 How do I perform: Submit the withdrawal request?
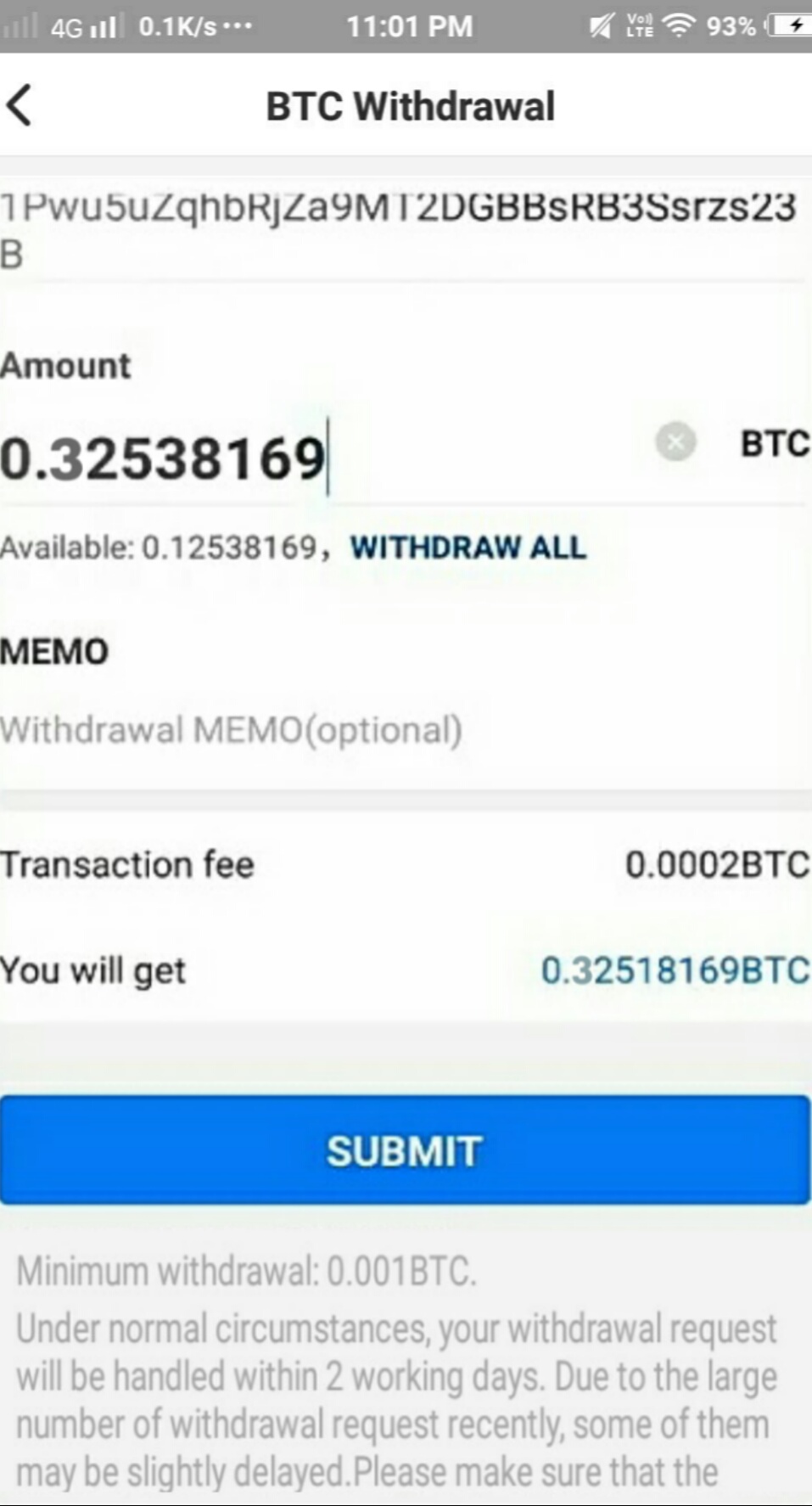405,1150
